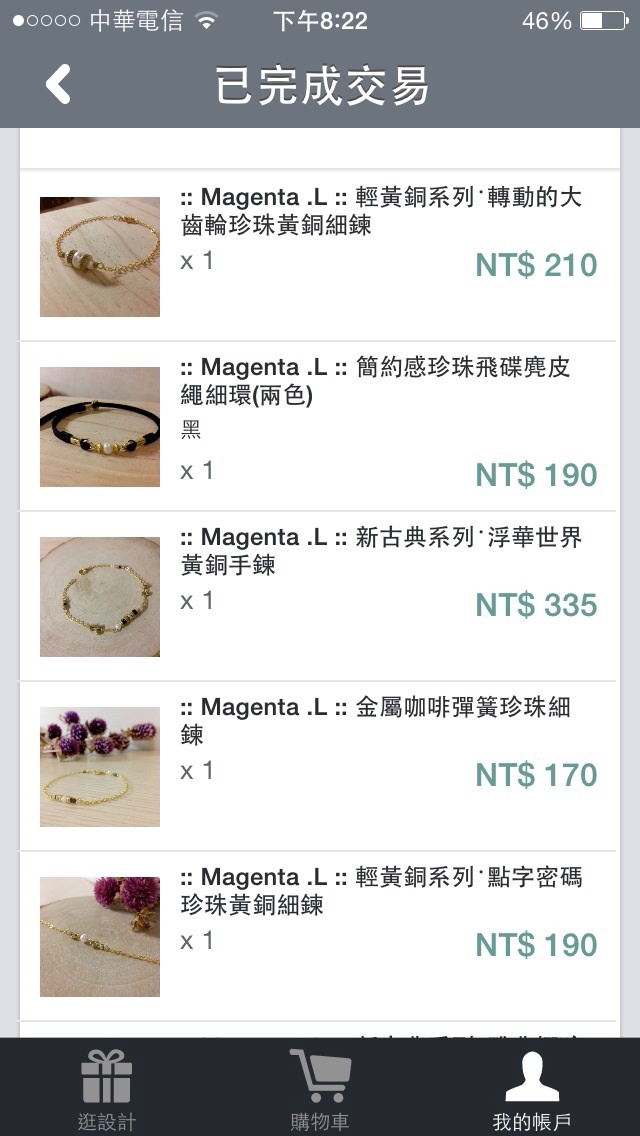
Task: Go back from 已完成交易
Action: [x=58, y=85]
